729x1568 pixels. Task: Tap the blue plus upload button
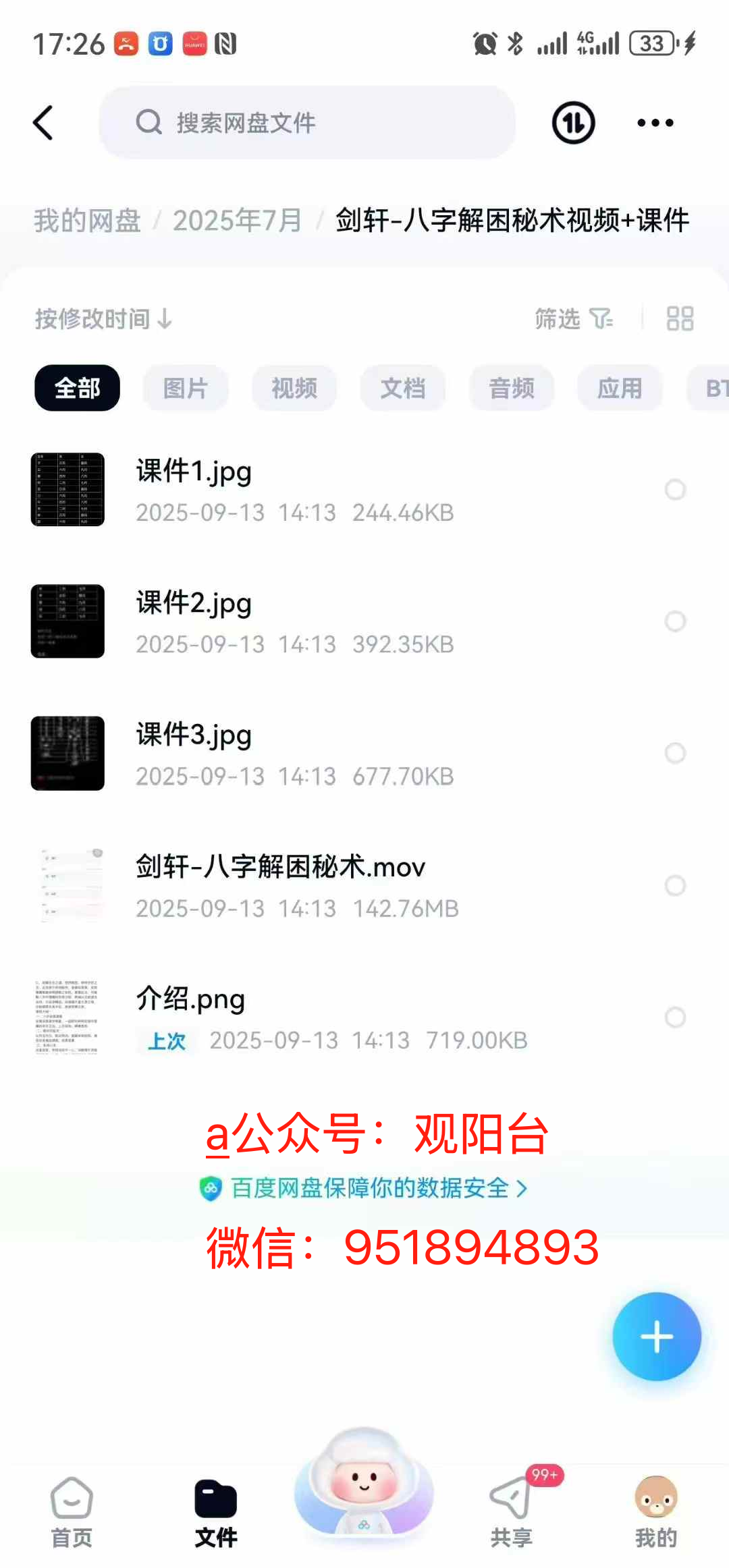point(656,1337)
